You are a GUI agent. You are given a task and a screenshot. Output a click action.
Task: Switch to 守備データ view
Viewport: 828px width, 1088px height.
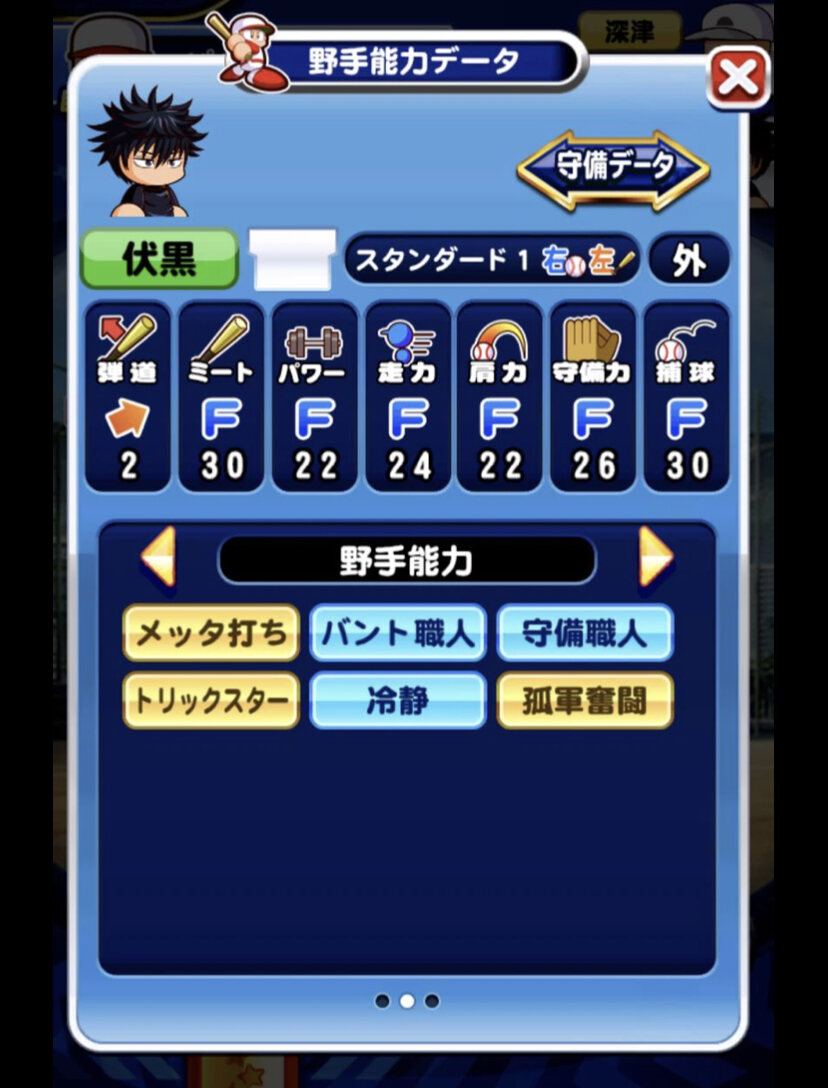click(x=613, y=167)
